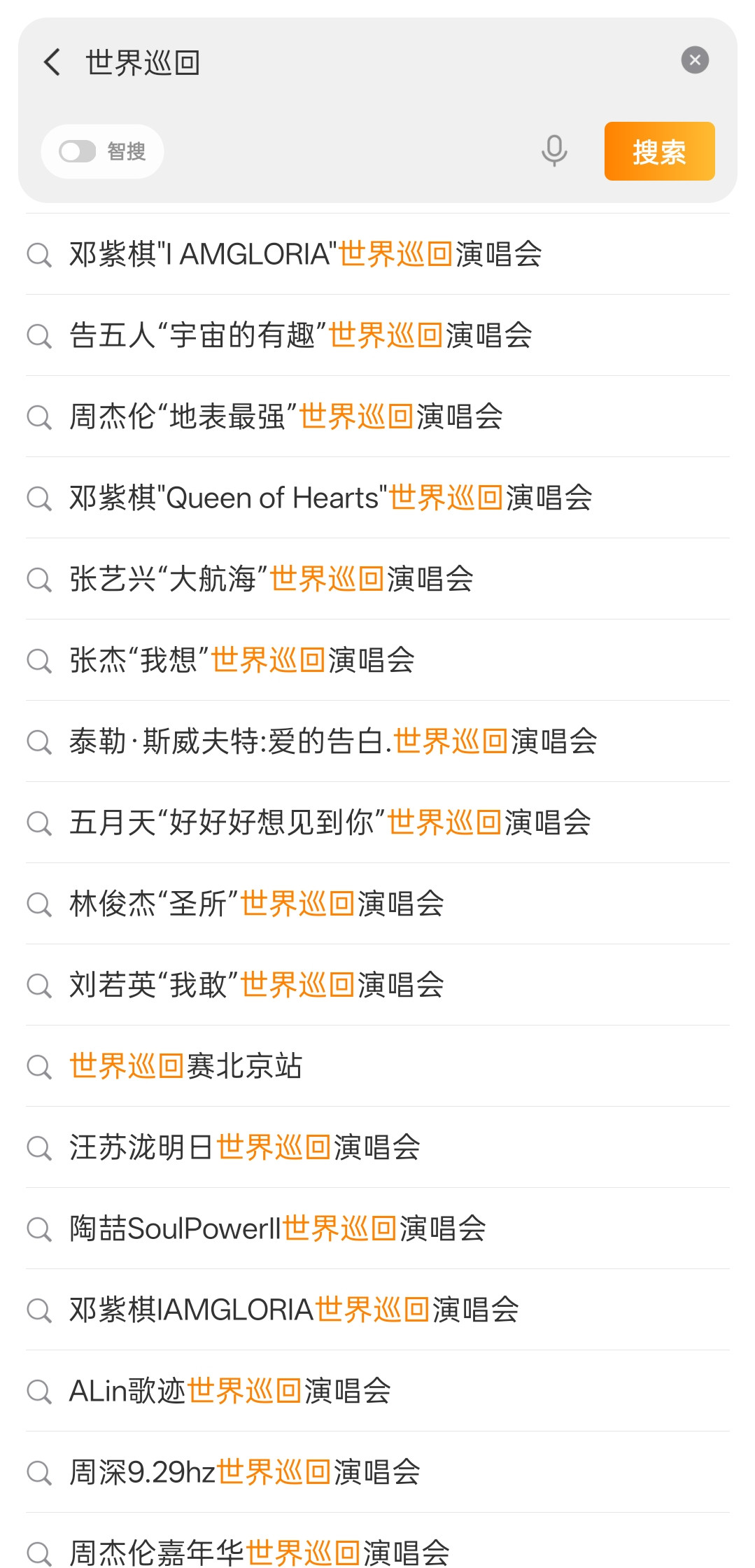
Task: Select ALin歌迹世界巡回演唱会 suggestion
Action: tap(230, 1391)
